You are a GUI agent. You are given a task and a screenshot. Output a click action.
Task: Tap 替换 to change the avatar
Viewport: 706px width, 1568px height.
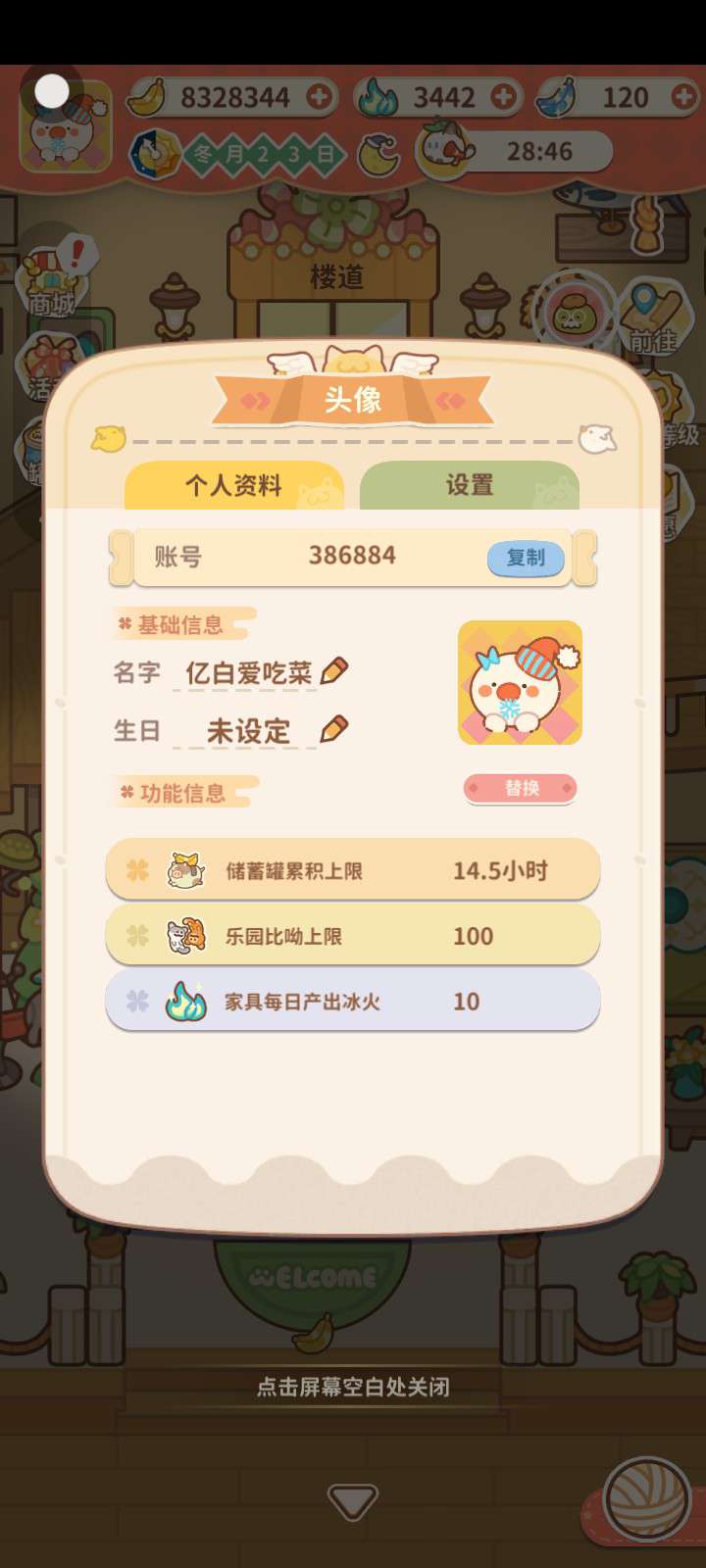[x=521, y=788]
